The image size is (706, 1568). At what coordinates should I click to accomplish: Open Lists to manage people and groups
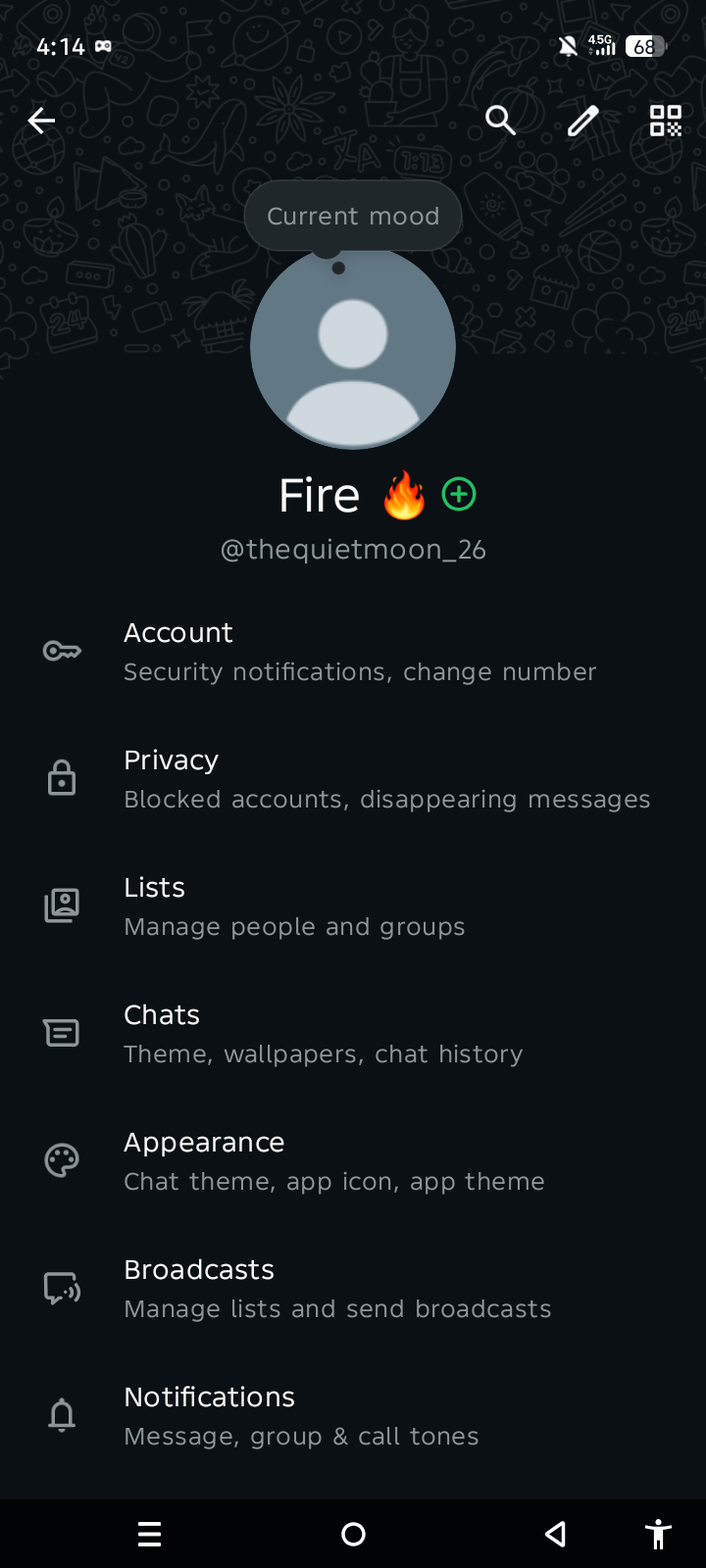tap(353, 906)
